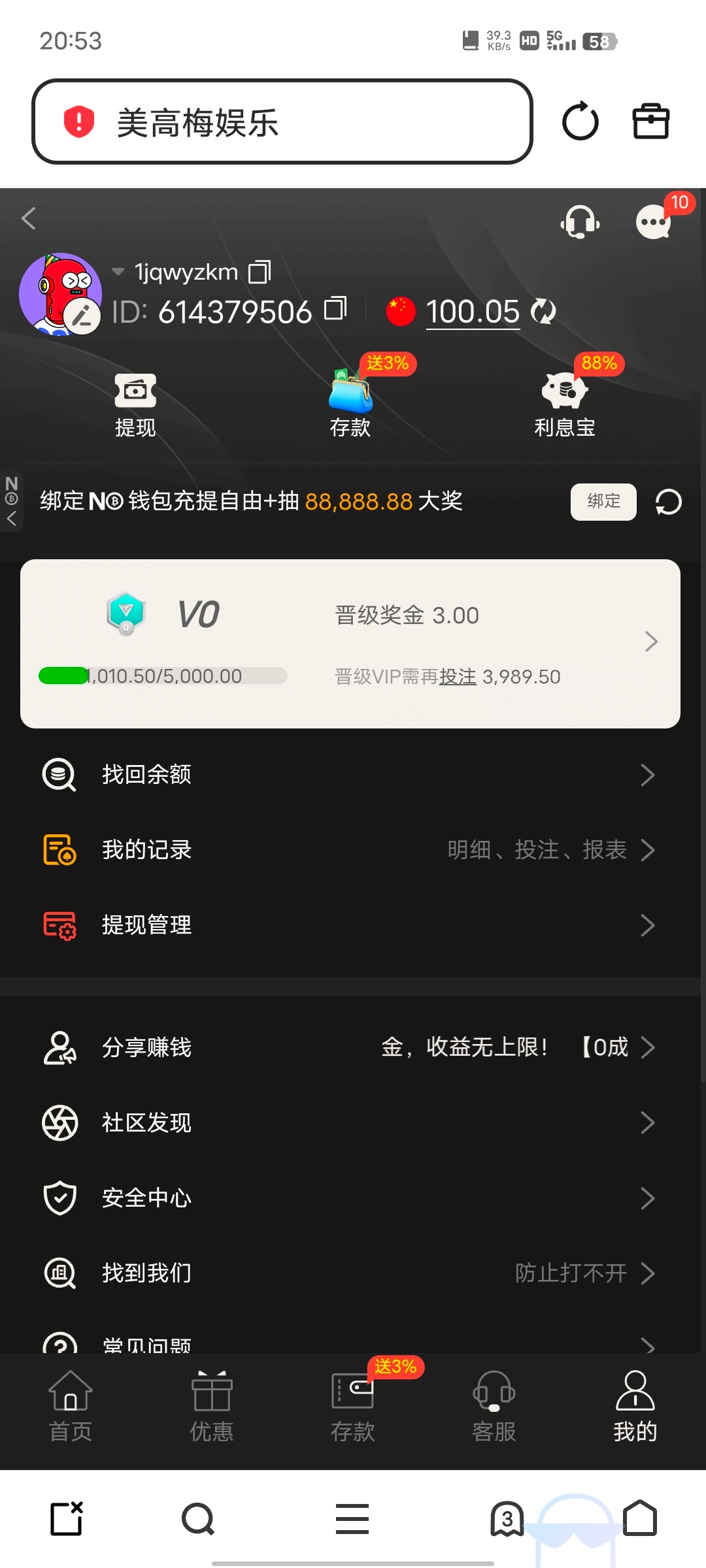Tap the 绑定 bind wallet button
This screenshot has height=1568, width=706.
tap(603, 501)
